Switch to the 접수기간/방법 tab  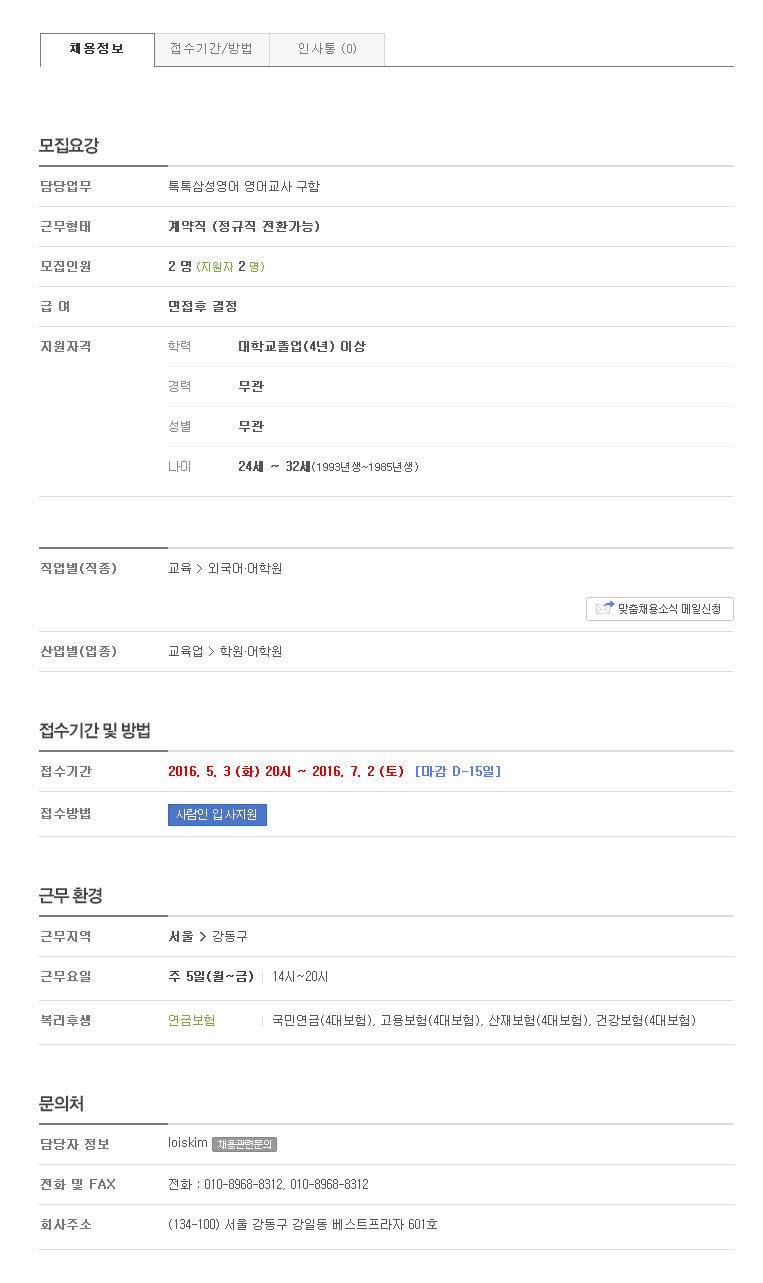pyautogui.click(x=212, y=49)
